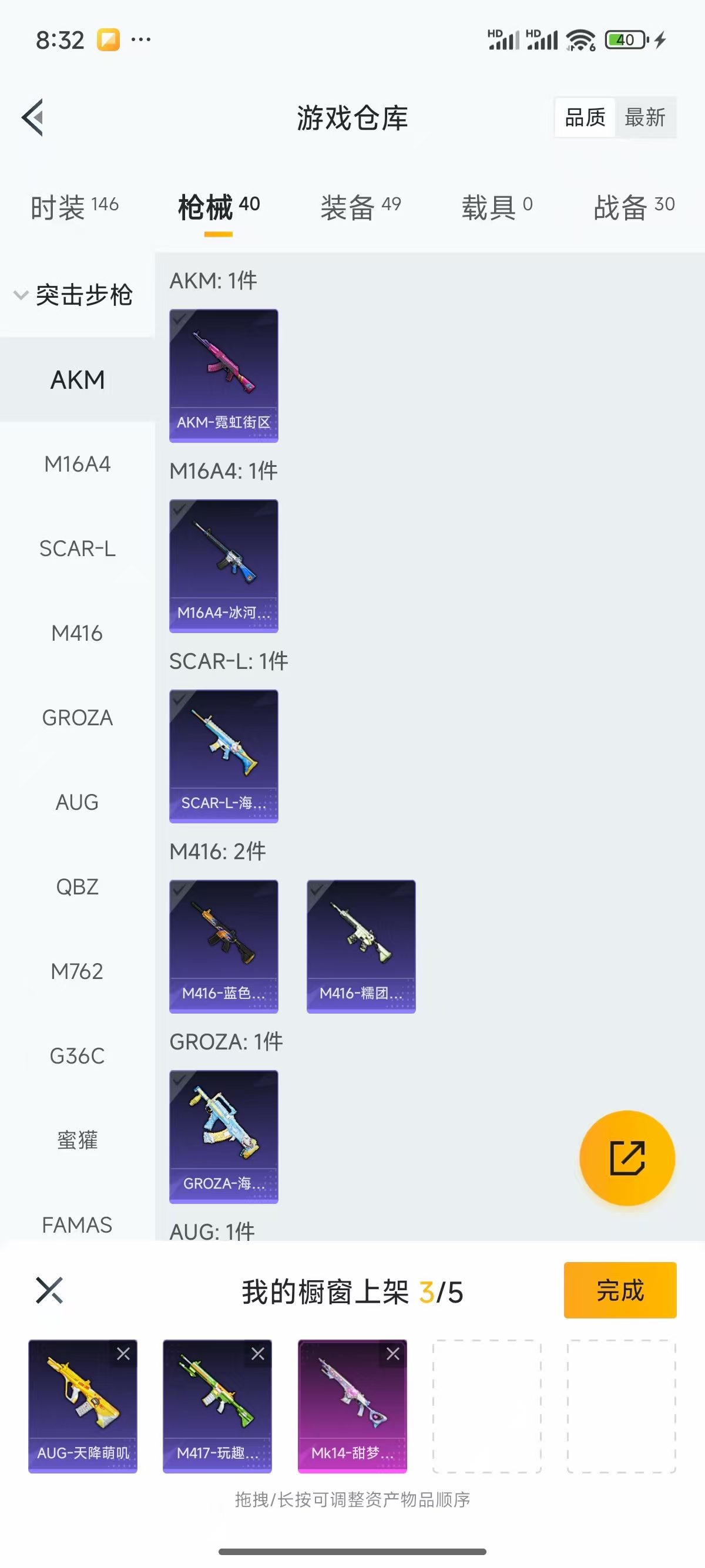Select the SCAR-L-海 skin card
This screenshot has width=705, height=1568.
click(x=223, y=755)
